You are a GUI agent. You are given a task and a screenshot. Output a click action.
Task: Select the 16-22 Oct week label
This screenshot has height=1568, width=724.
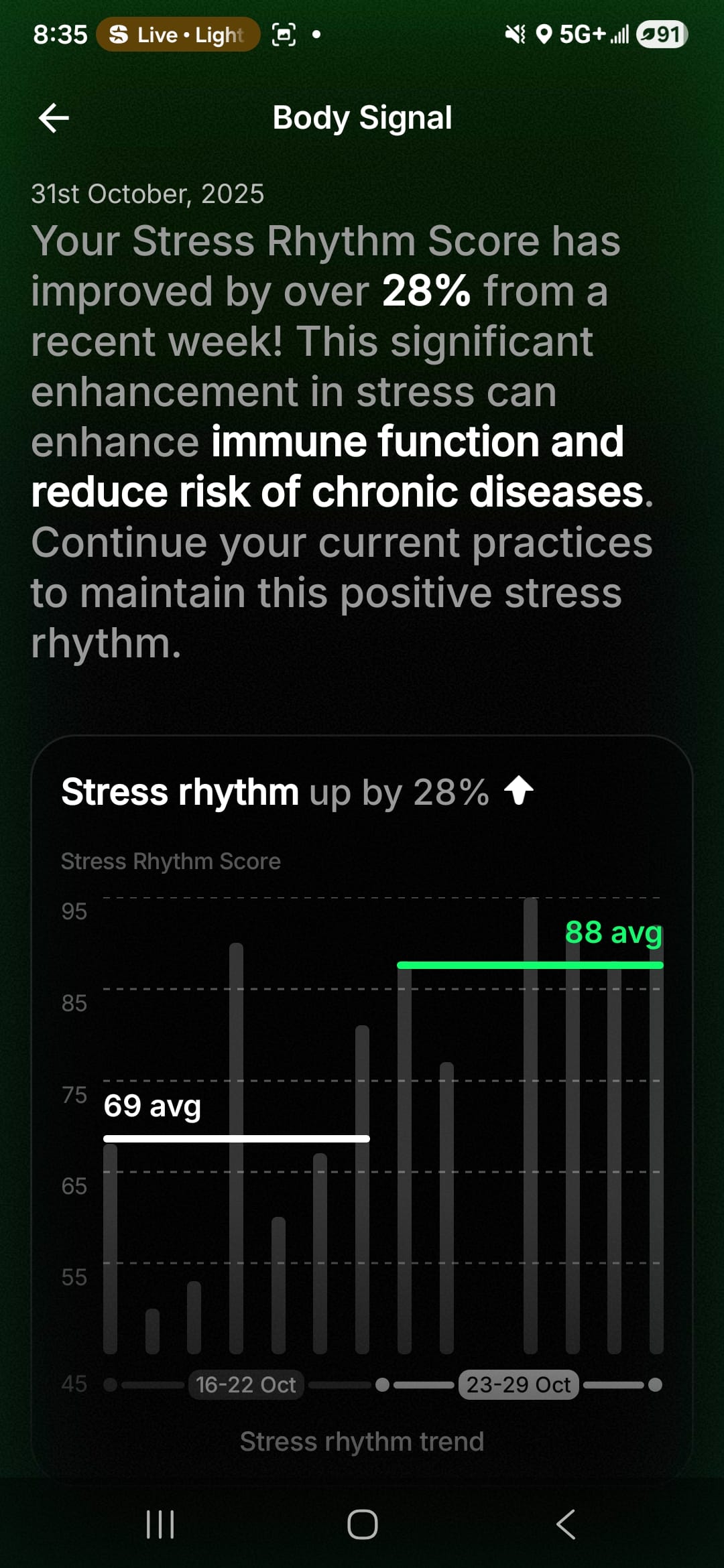[245, 1384]
